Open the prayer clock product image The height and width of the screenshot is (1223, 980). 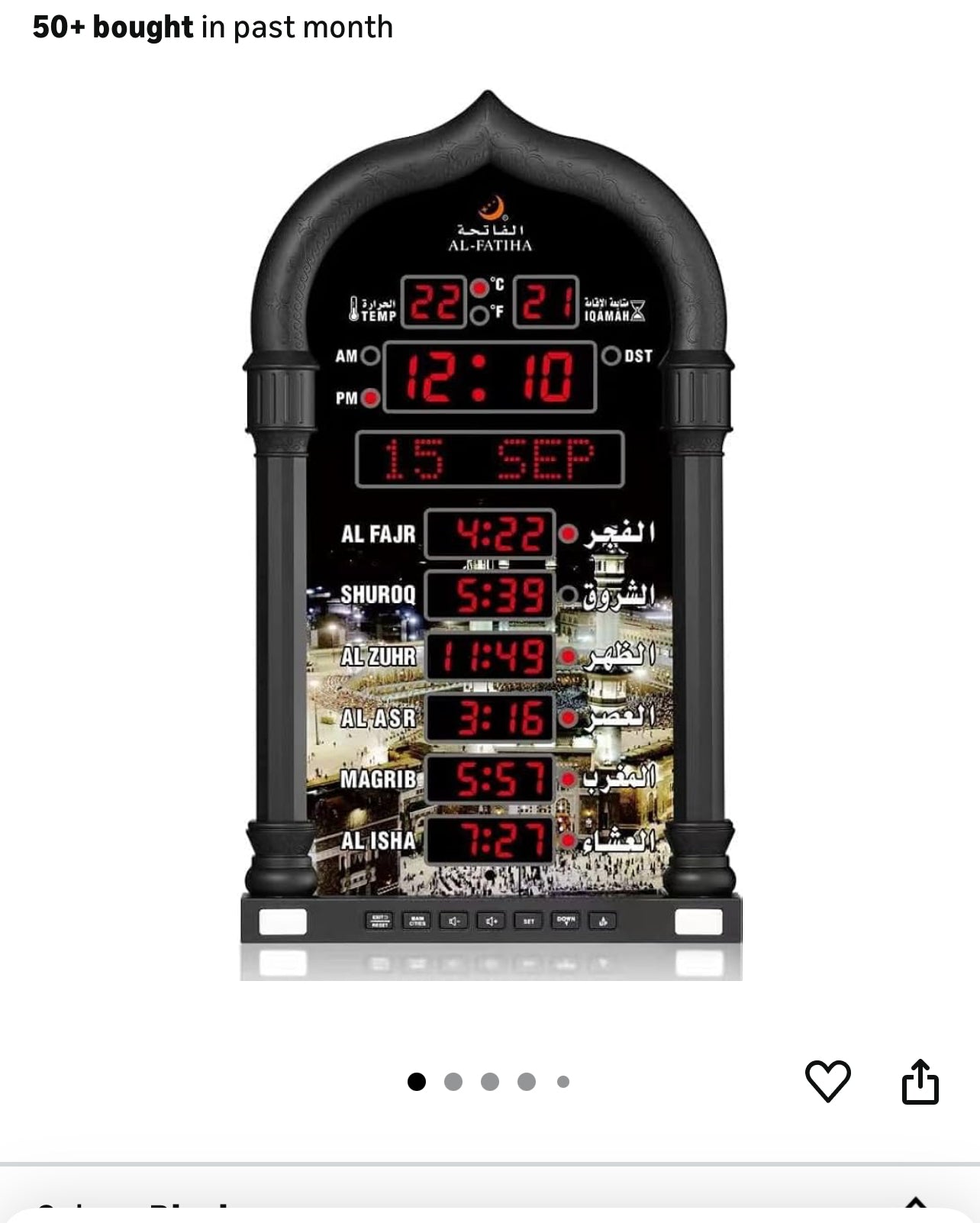pos(490,534)
